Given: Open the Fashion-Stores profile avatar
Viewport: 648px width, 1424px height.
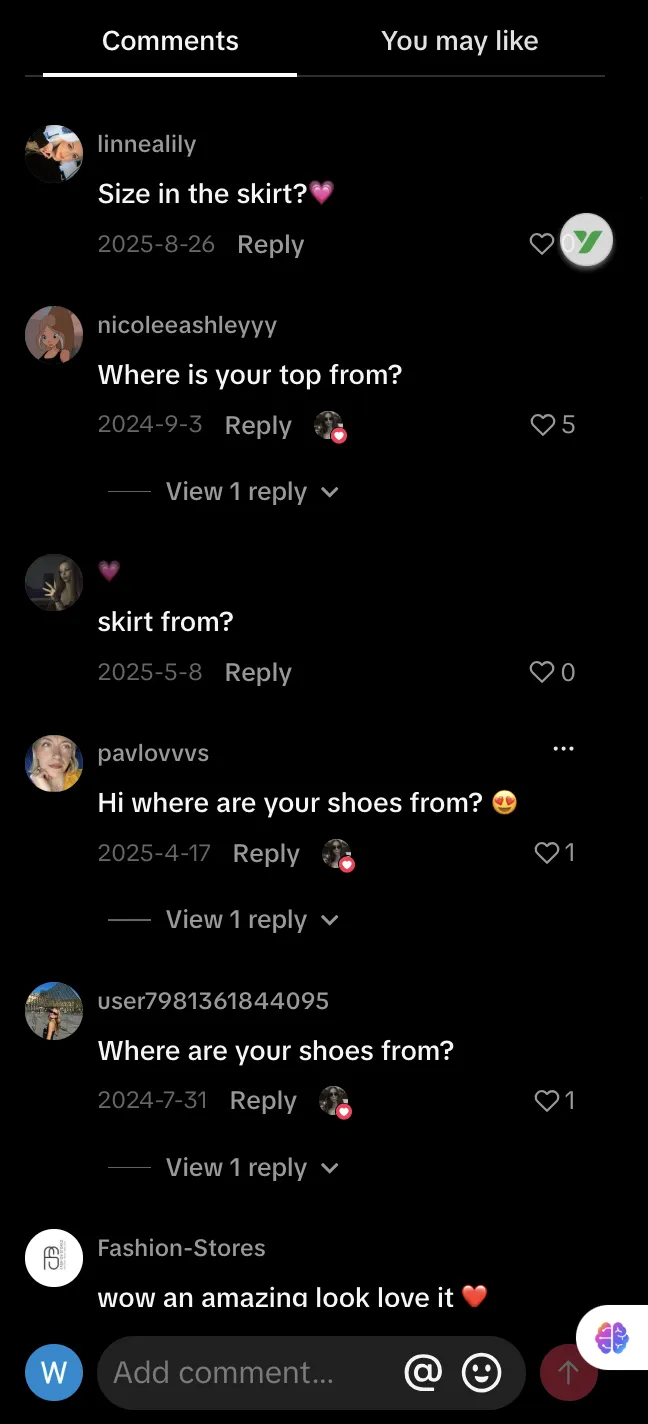Looking at the screenshot, I should pos(54,1258).
